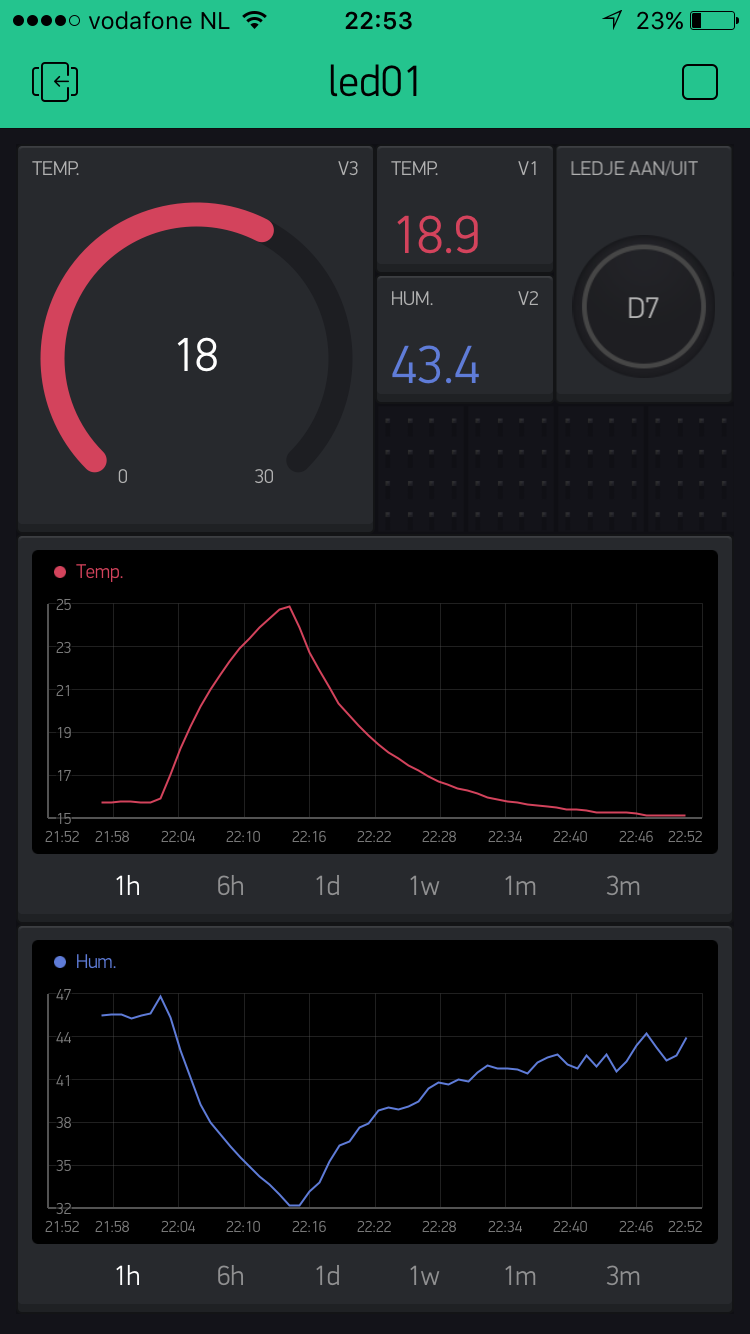Screen dimensions: 750x1334
Task: Select 3m range on Temp. graph
Action: [x=623, y=886]
